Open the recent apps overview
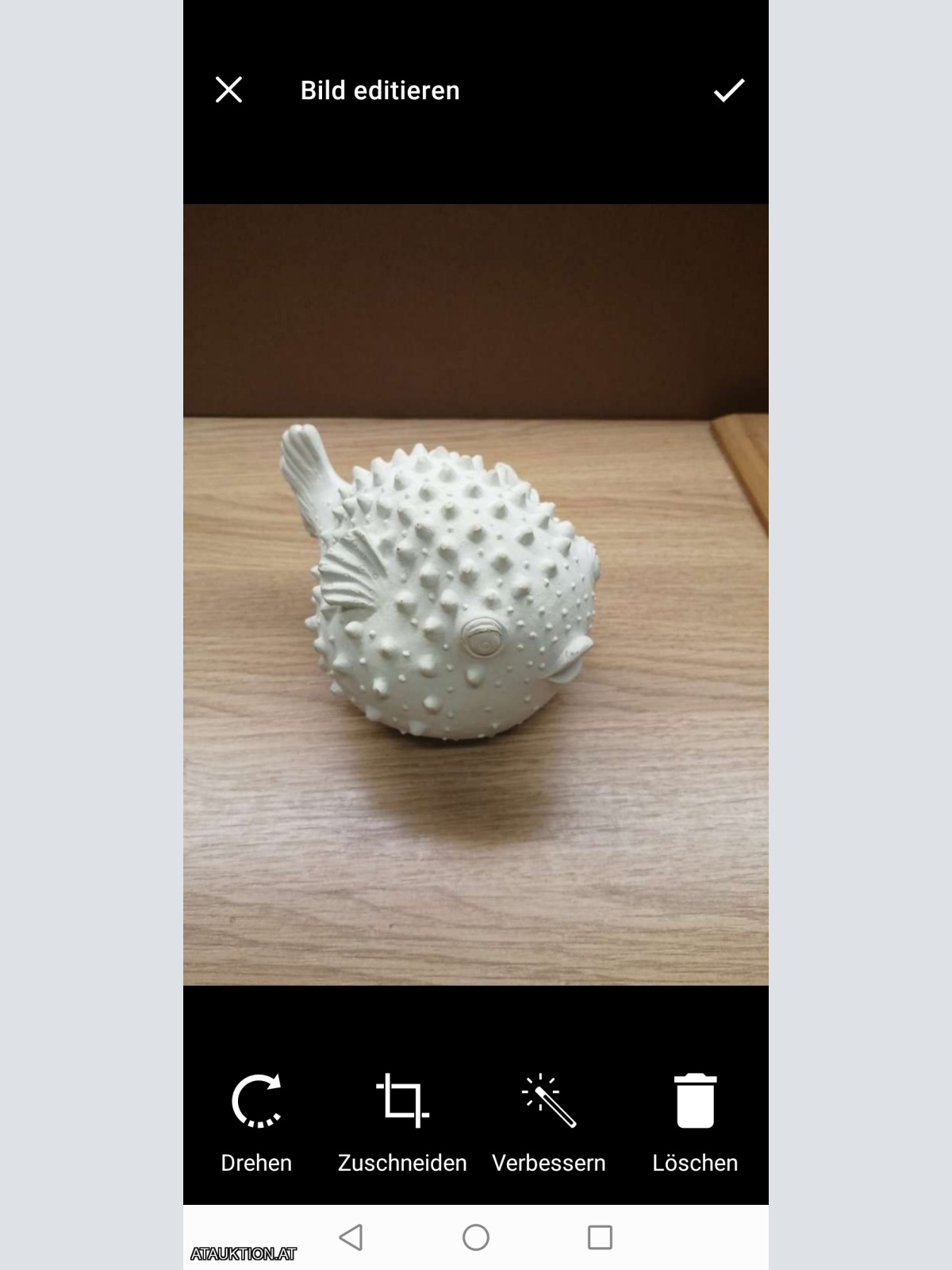Image resolution: width=952 pixels, height=1270 pixels. point(600,1237)
